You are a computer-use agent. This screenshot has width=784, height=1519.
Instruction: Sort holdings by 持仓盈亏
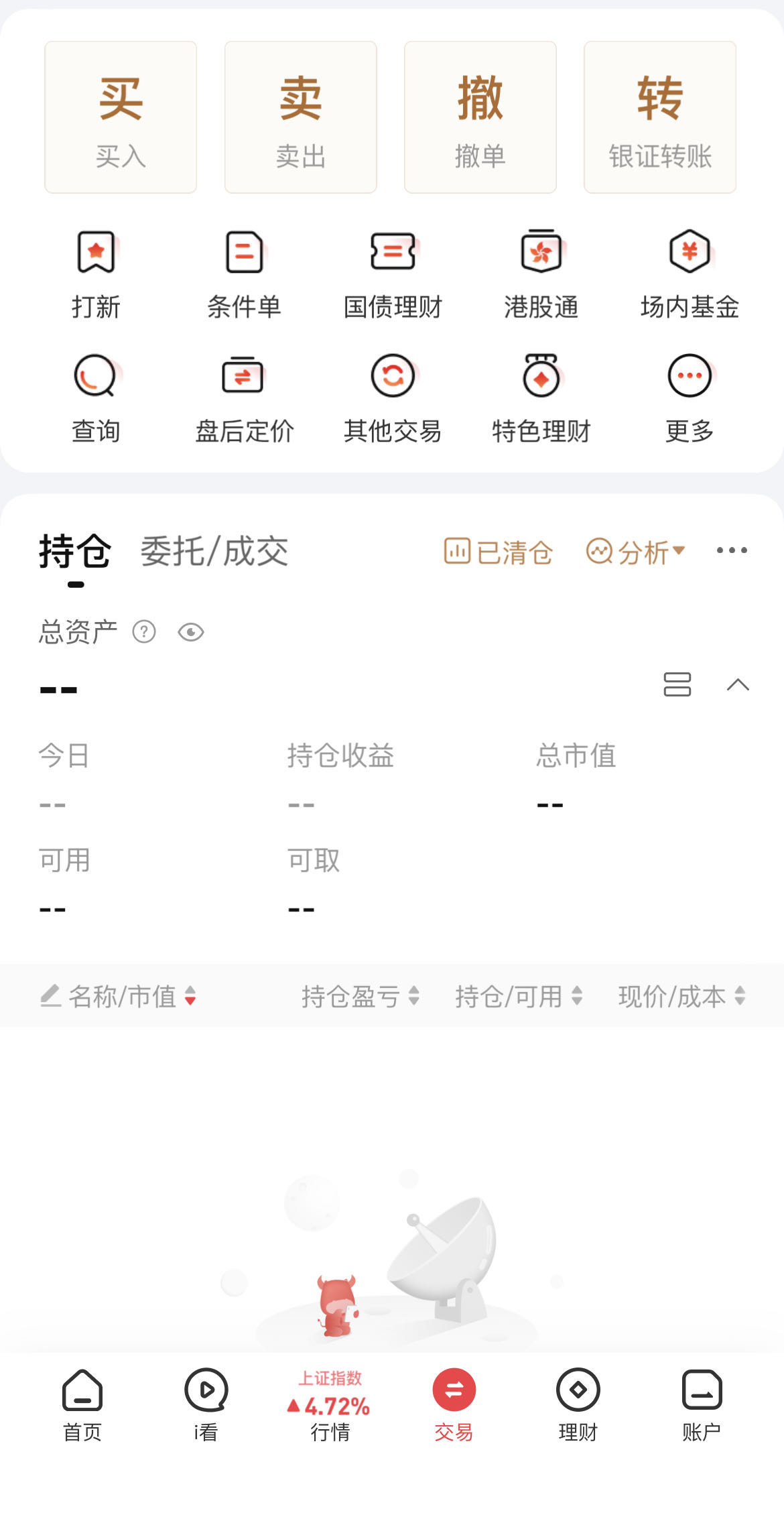360,996
